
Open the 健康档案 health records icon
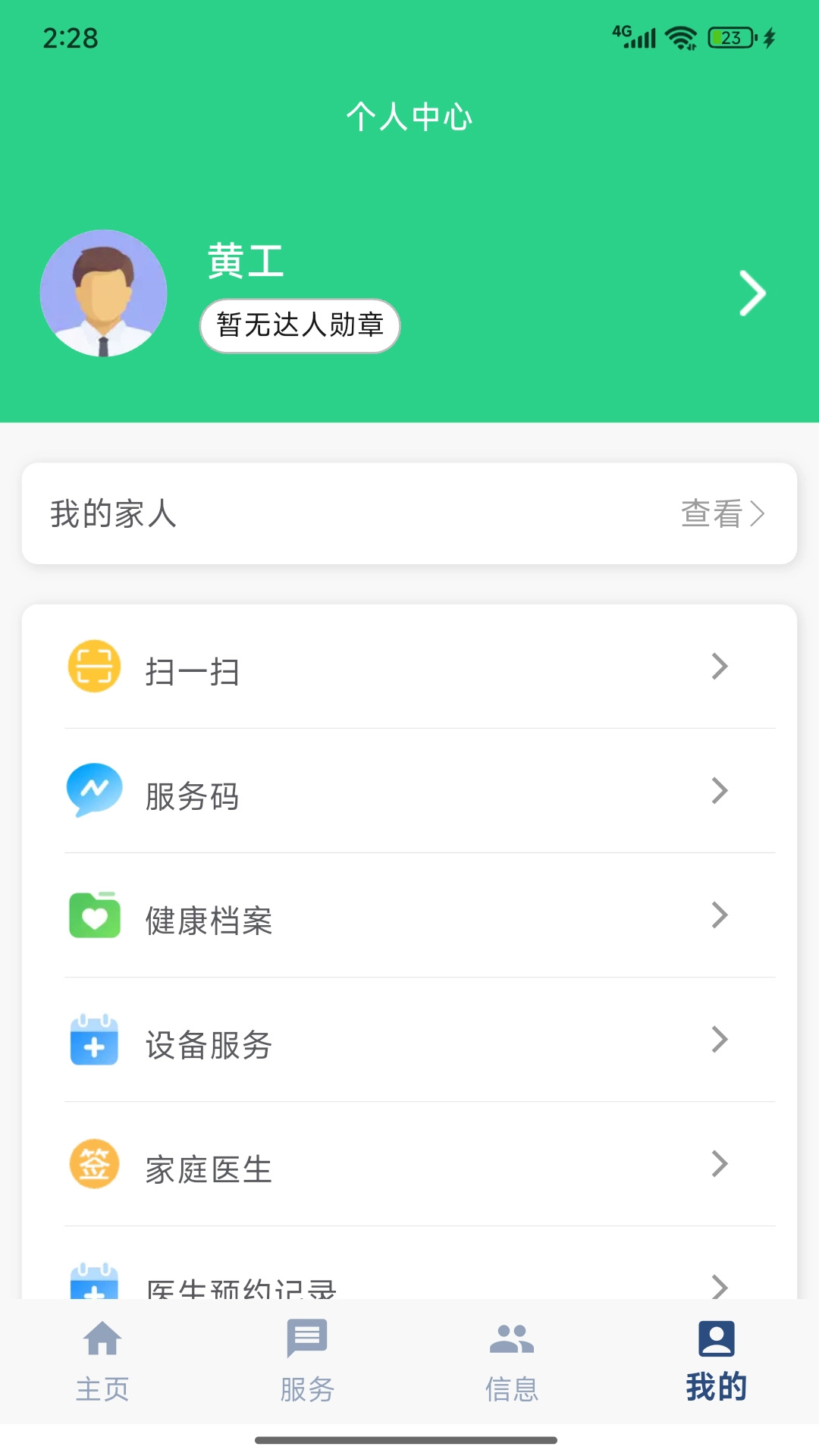point(93,915)
